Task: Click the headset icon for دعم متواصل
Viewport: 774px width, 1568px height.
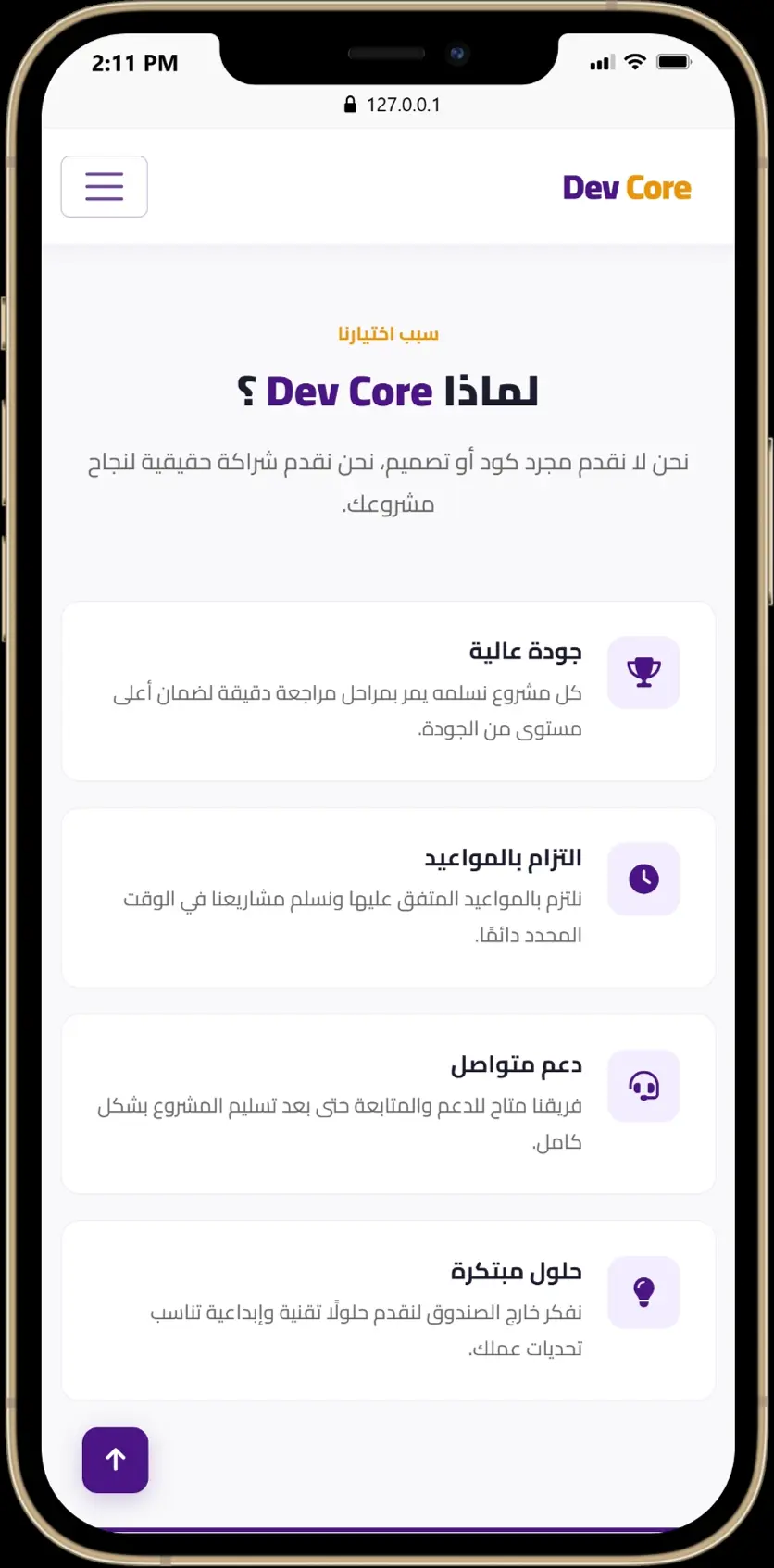Action: [x=643, y=1086]
